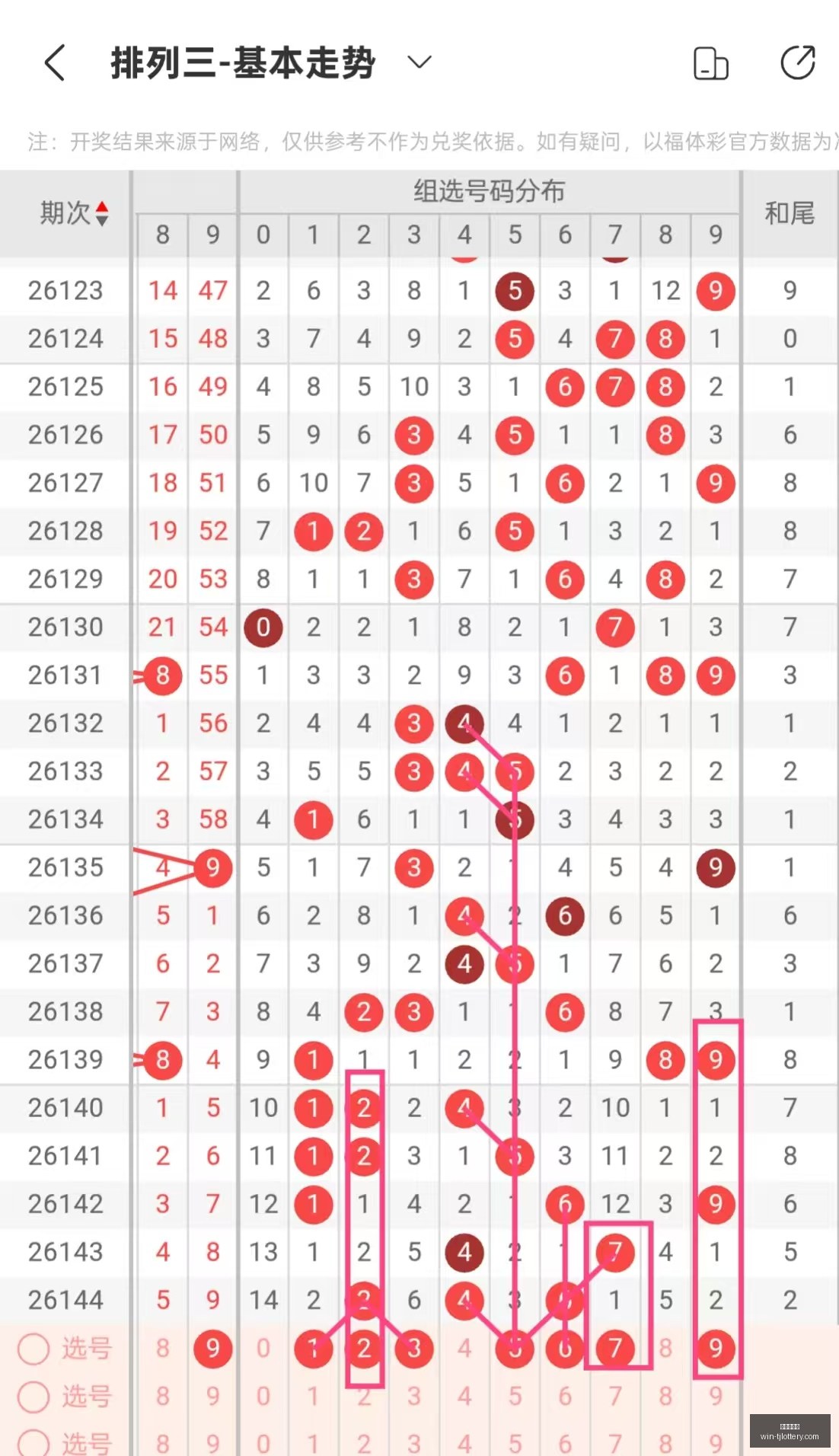
Task: Select the first 选号 radio circle
Action: click(33, 1349)
